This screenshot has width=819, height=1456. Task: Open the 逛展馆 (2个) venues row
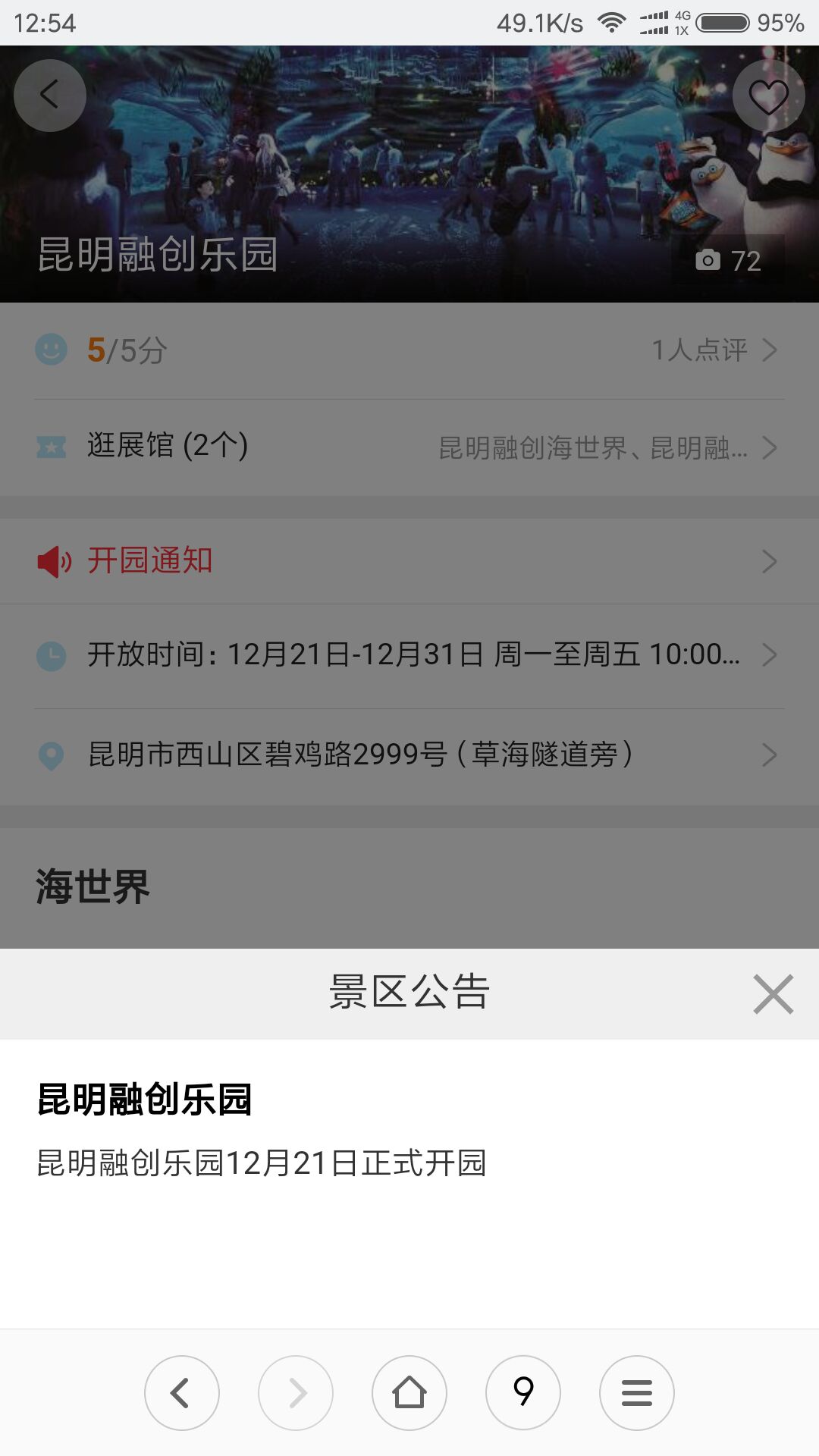coord(409,447)
